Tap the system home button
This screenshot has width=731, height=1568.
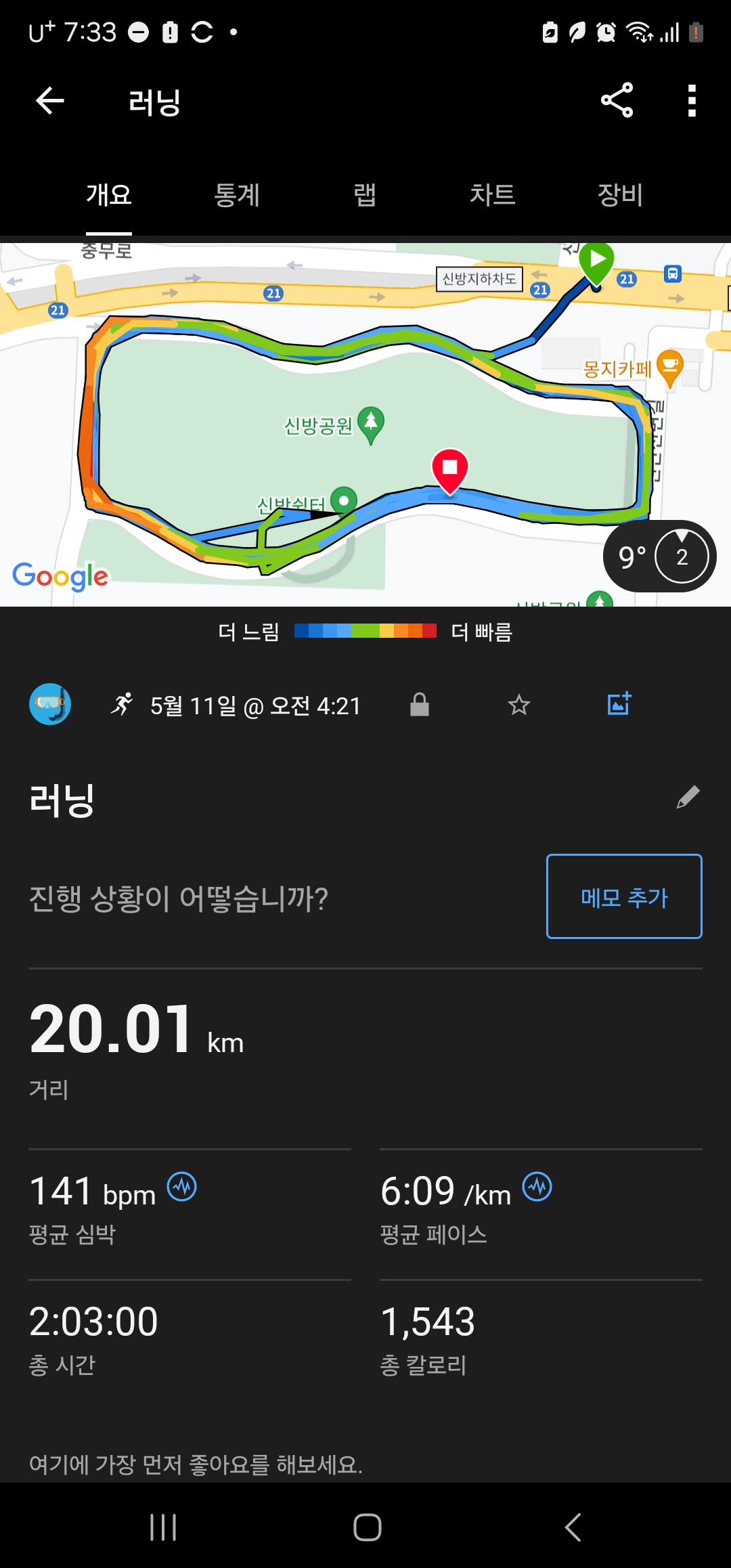click(x=367, y=1527)
